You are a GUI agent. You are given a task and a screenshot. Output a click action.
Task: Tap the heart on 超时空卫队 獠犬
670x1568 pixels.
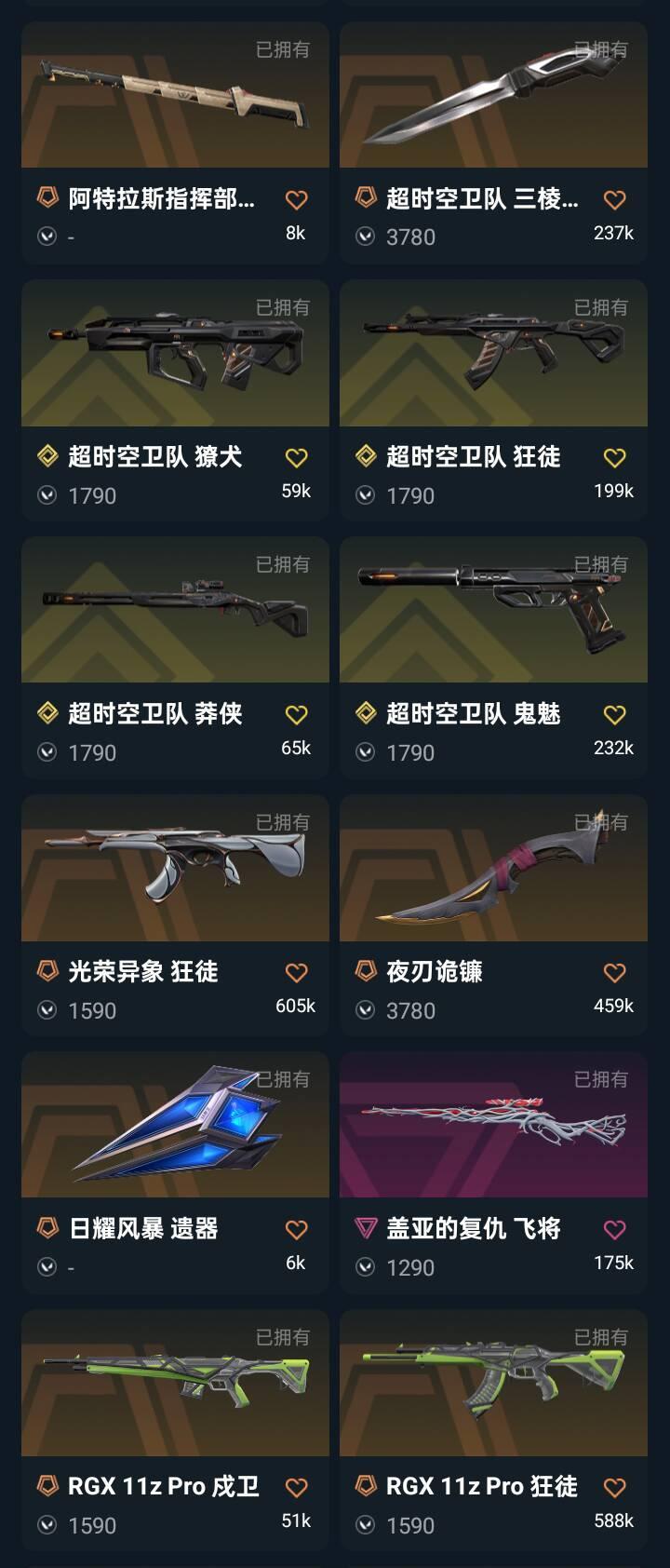pyautogui.click(x=296, y=458)
